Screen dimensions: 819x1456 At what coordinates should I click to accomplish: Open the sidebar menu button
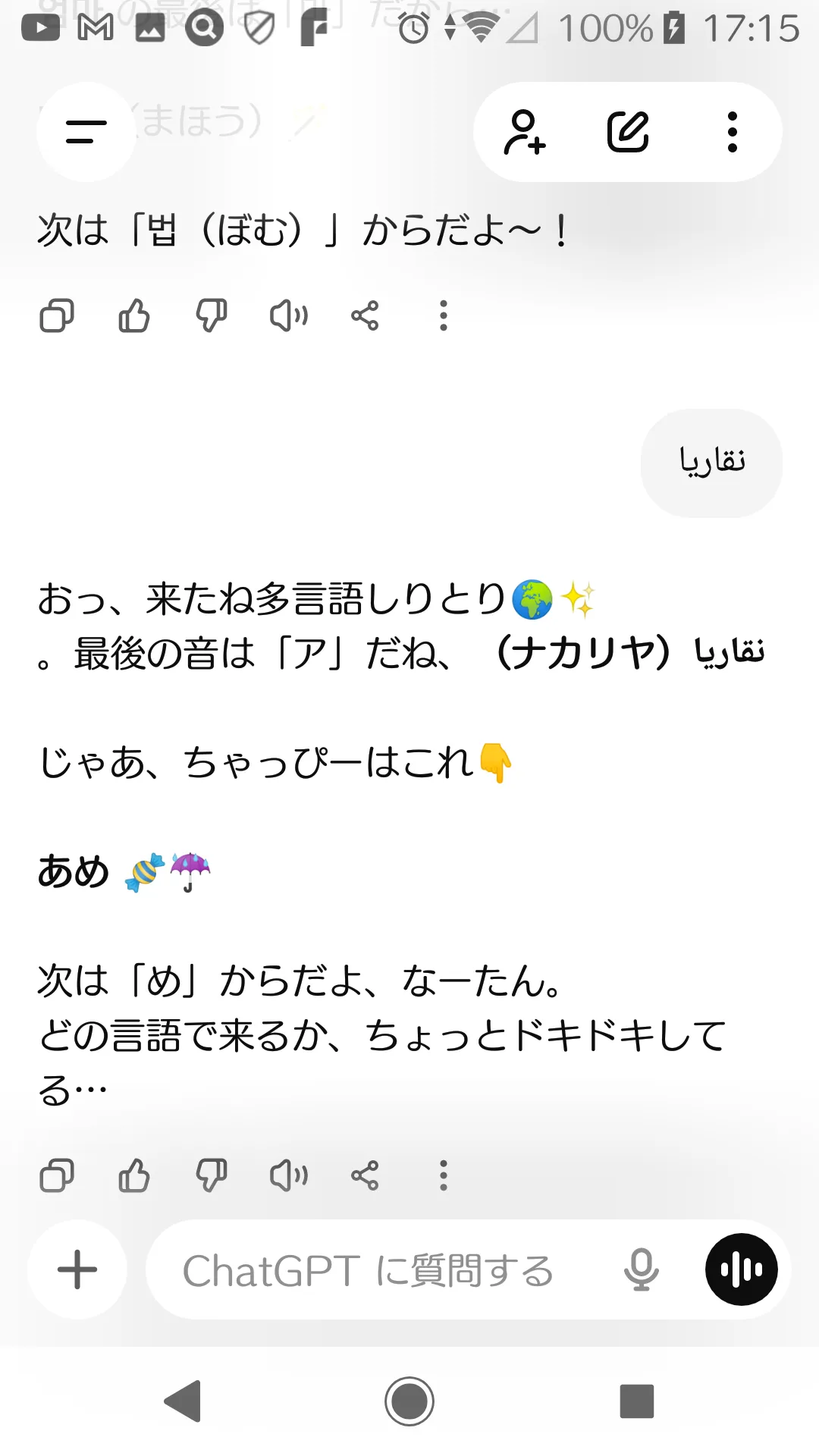pos(86,132)
